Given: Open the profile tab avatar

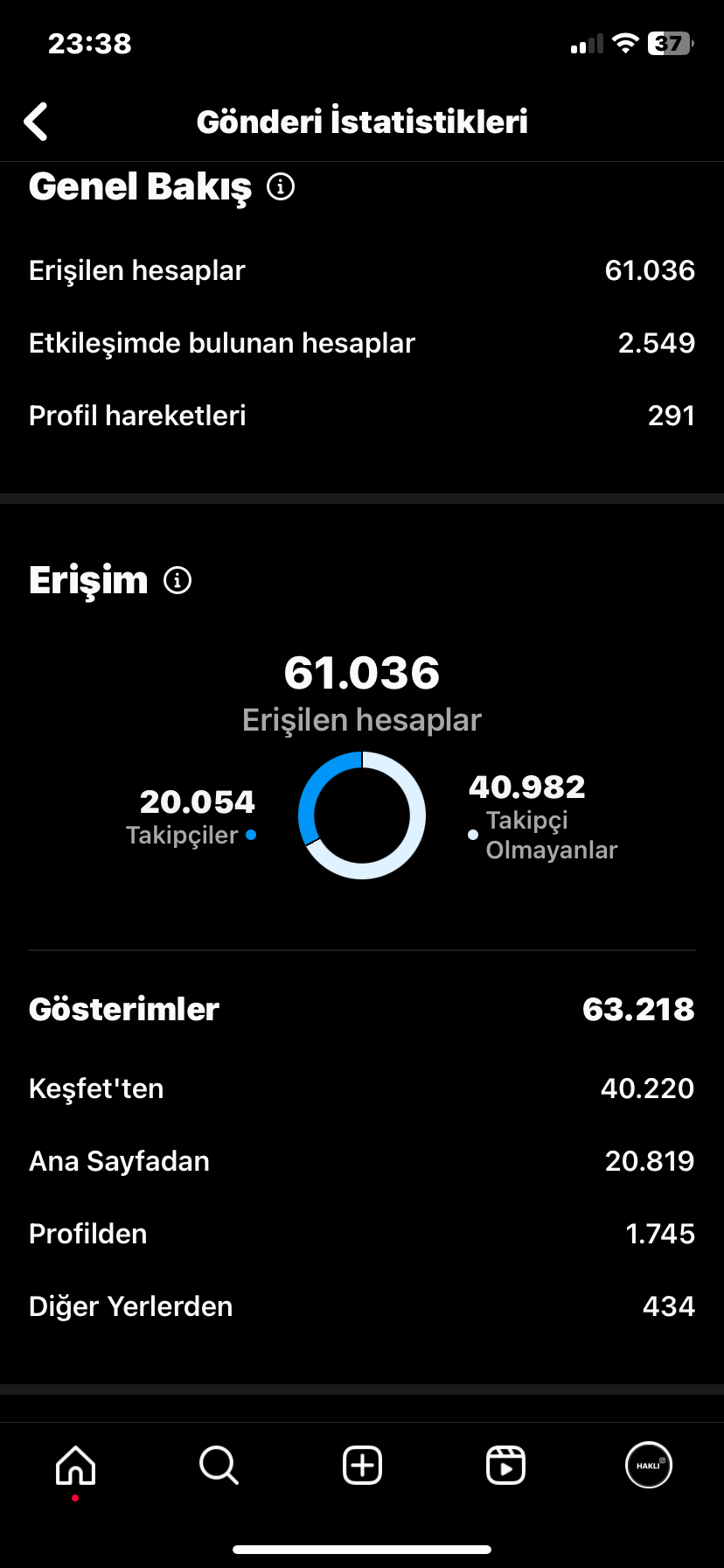Looking at the screenshot, I should pyautogui.click(x=649, y=1465).
